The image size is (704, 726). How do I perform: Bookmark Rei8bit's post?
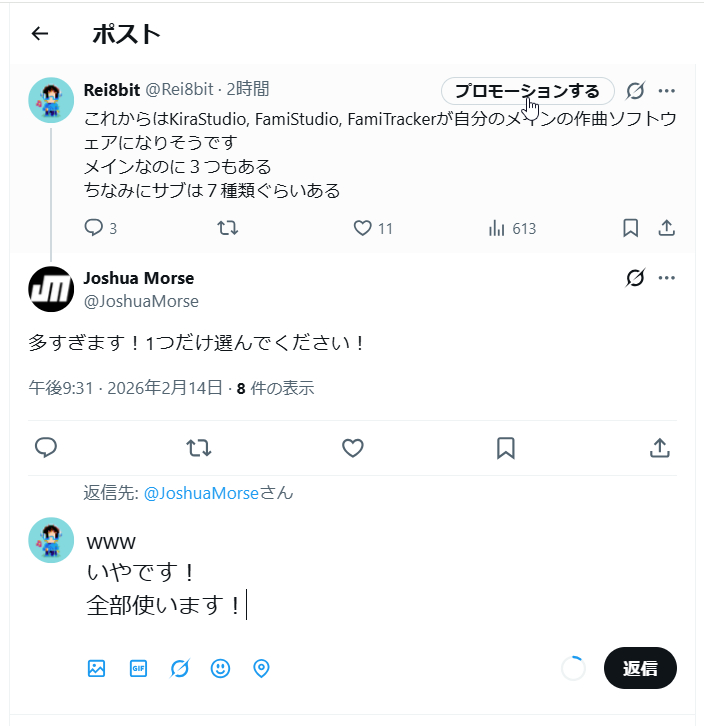[630, 228]
